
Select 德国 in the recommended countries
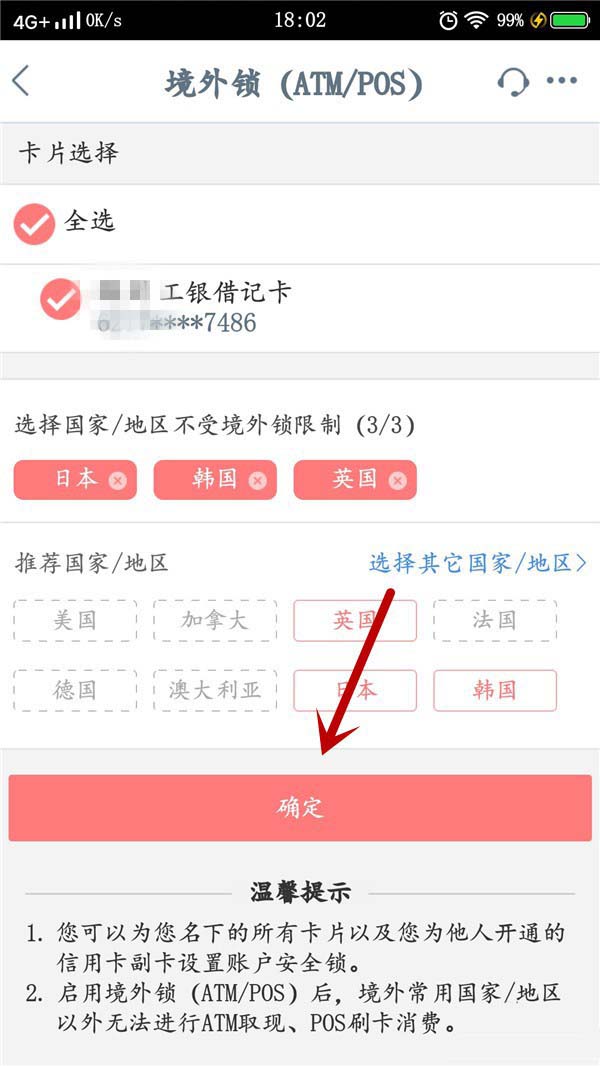click(x=75, y=690)
